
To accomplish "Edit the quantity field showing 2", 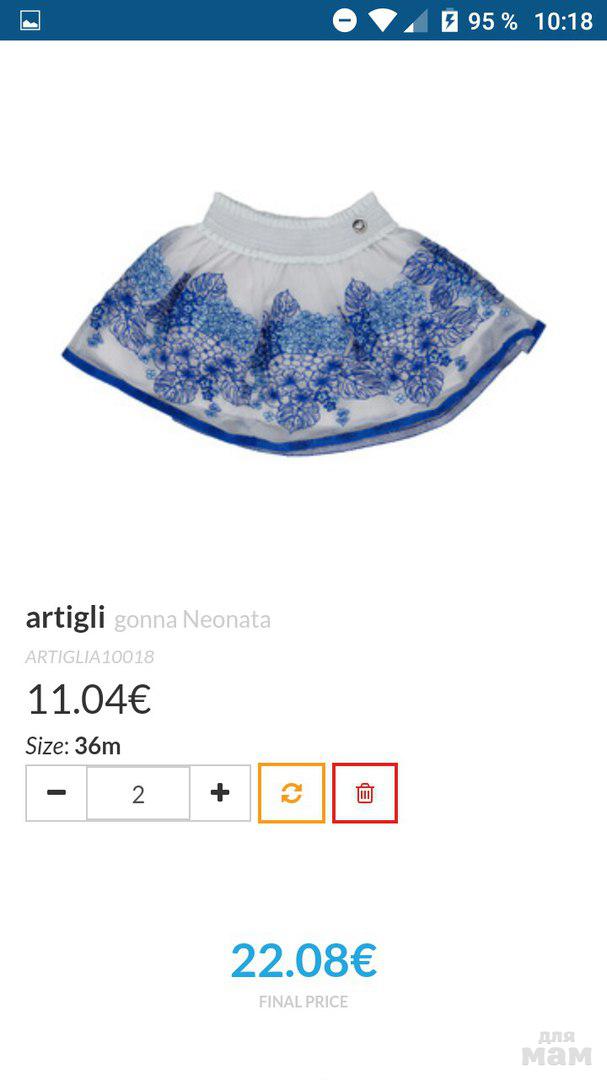I will click(138, 793).
